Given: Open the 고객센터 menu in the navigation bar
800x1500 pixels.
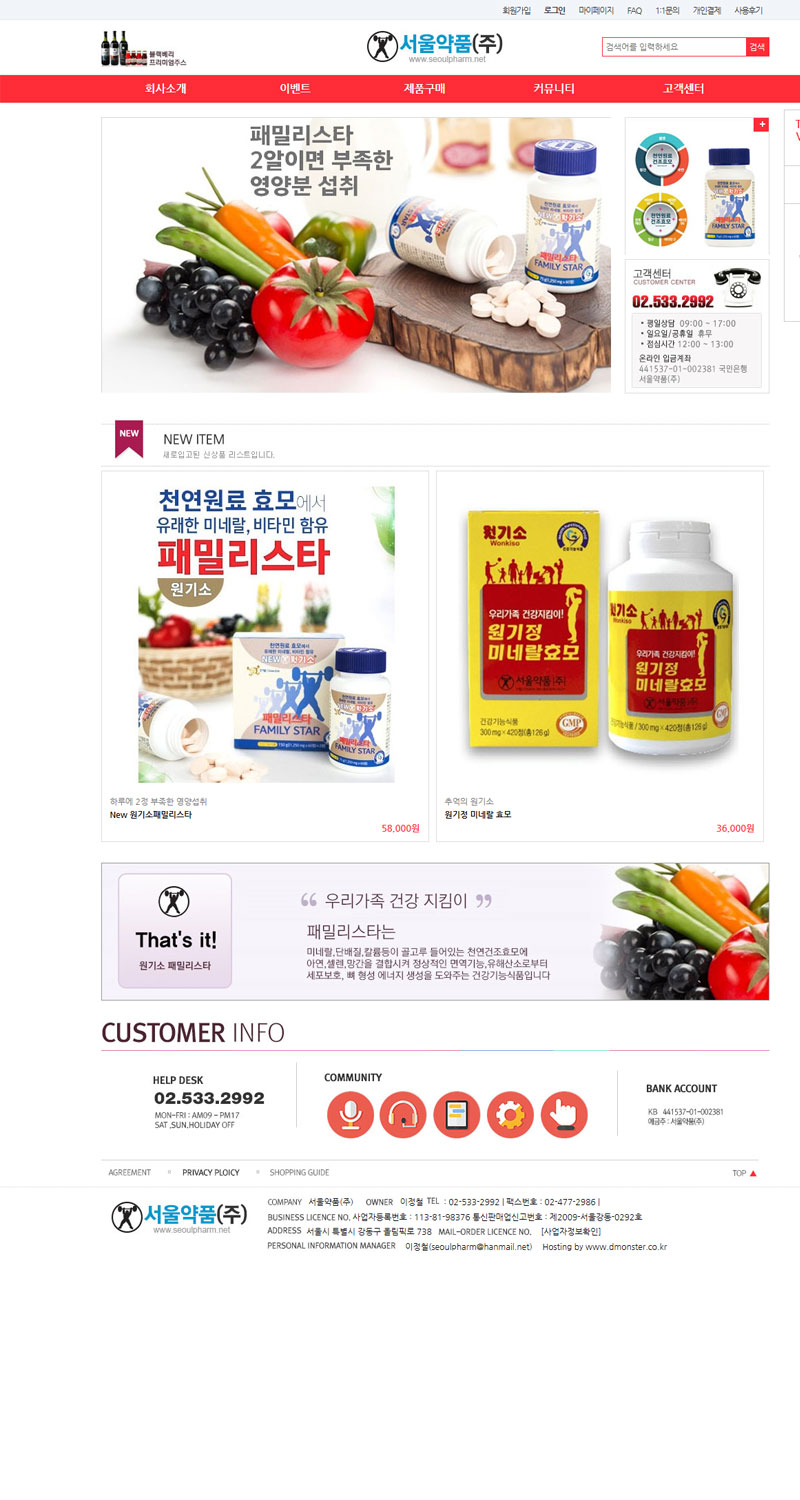Looking at the screenshot, I should [x=684, y=89].
